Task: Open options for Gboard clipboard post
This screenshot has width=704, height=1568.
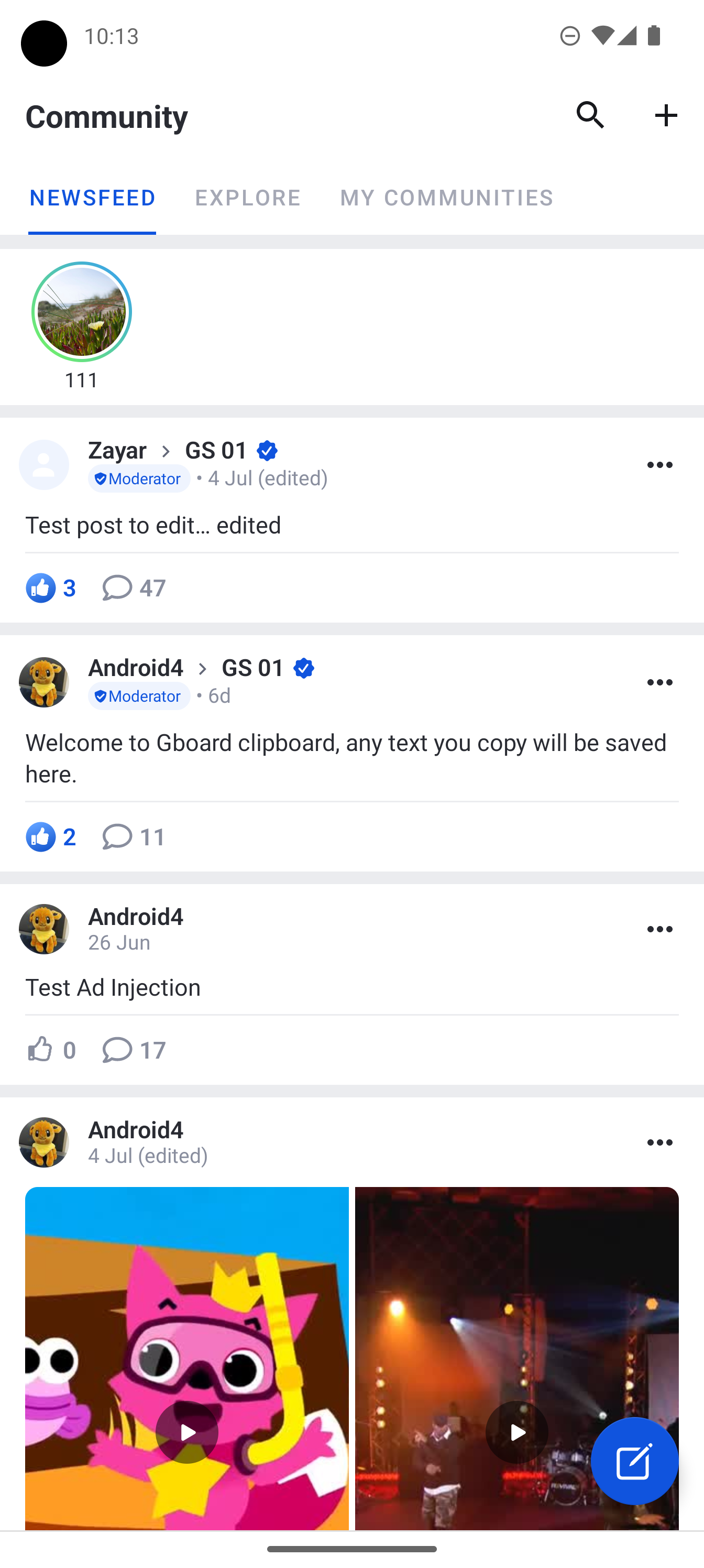Action: pyautogui.click(x=659, y=682)
